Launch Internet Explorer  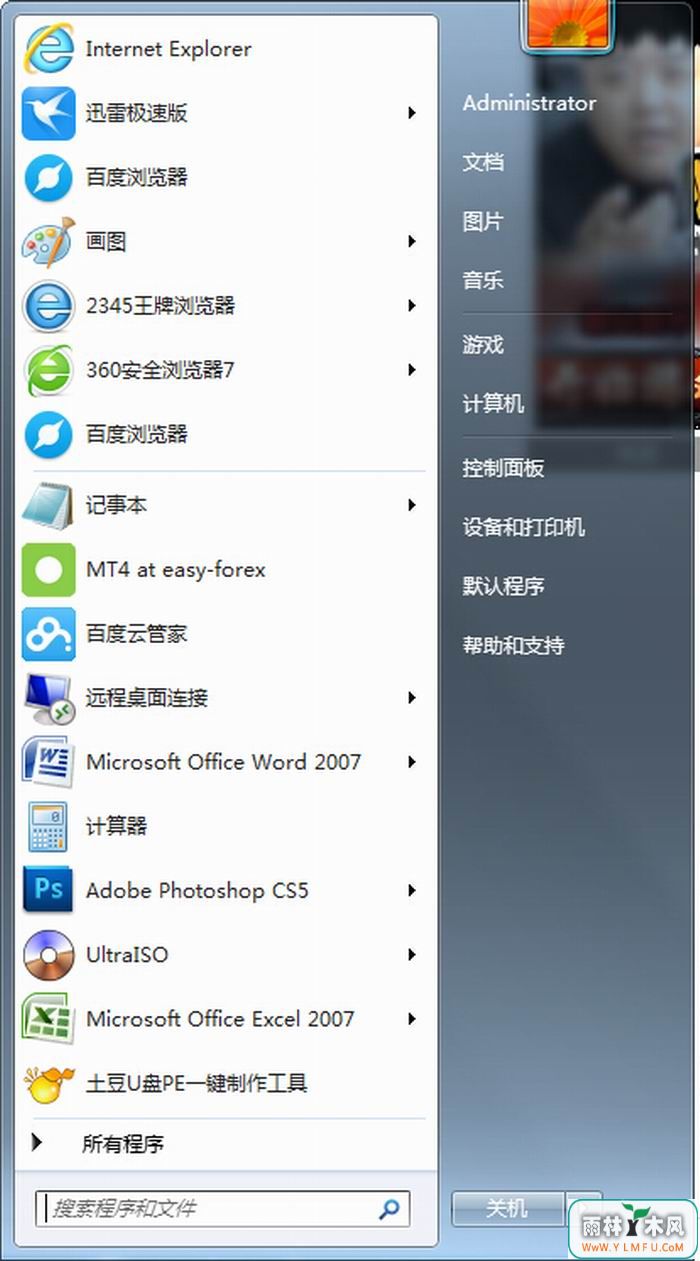[168, 49]
